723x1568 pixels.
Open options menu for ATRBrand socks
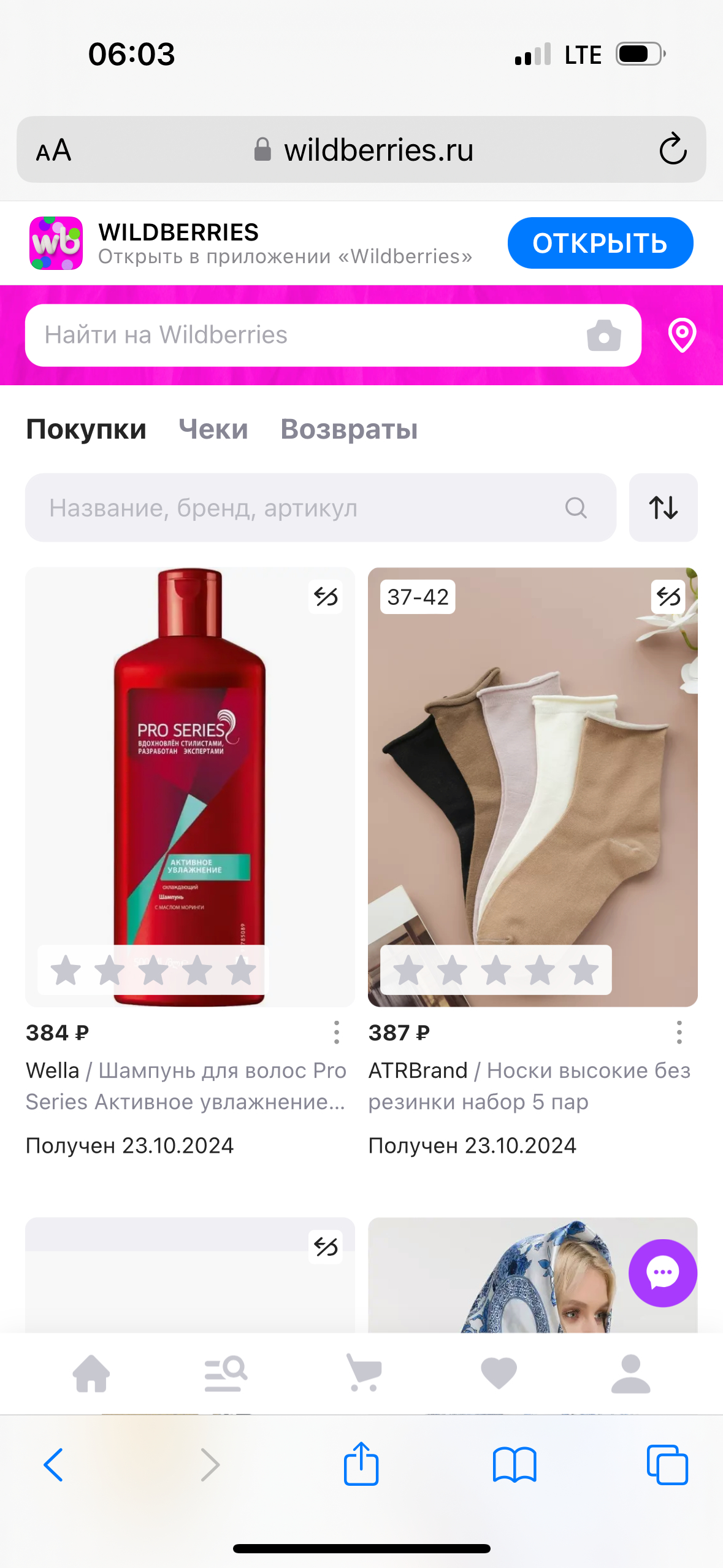[679, 1032]
